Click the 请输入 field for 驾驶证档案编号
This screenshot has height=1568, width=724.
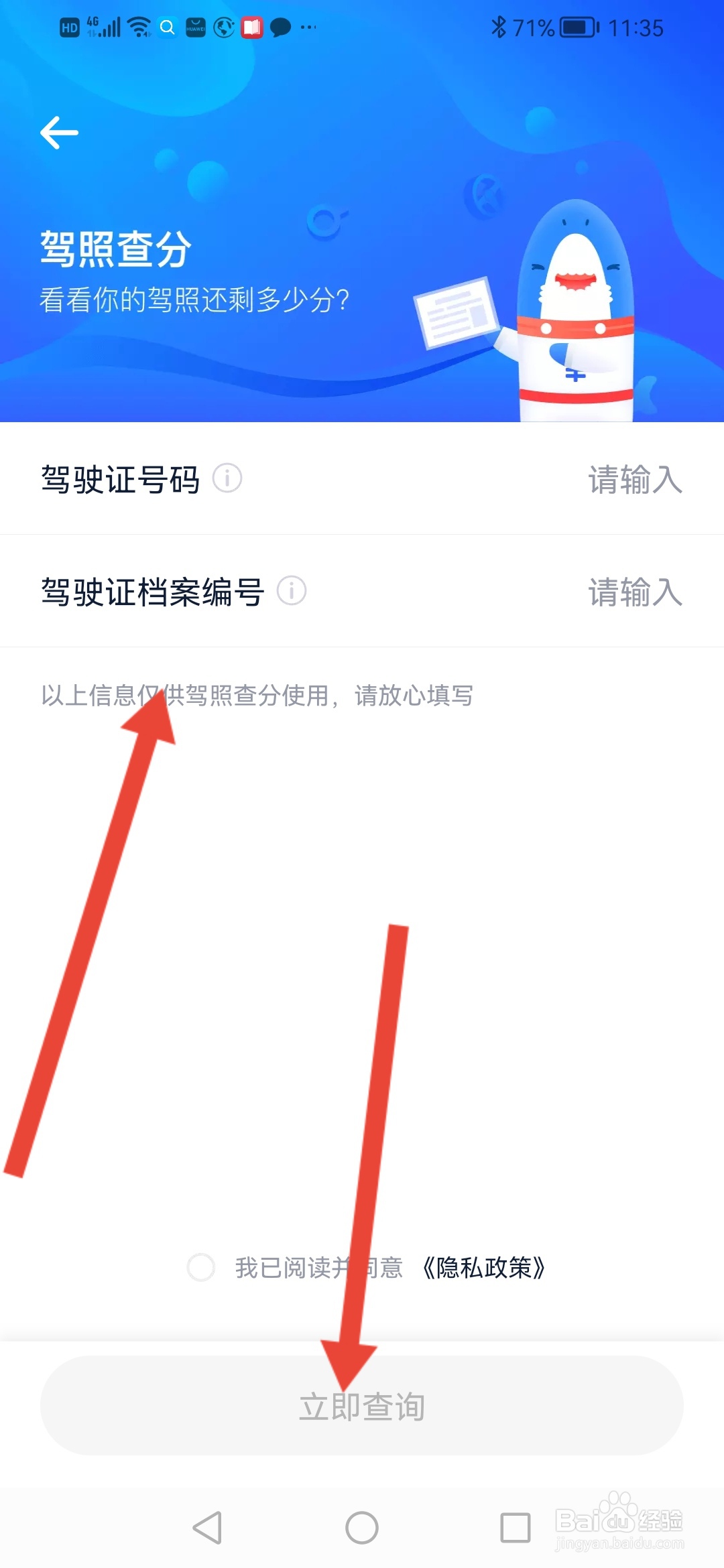click(x=636, y=592)
